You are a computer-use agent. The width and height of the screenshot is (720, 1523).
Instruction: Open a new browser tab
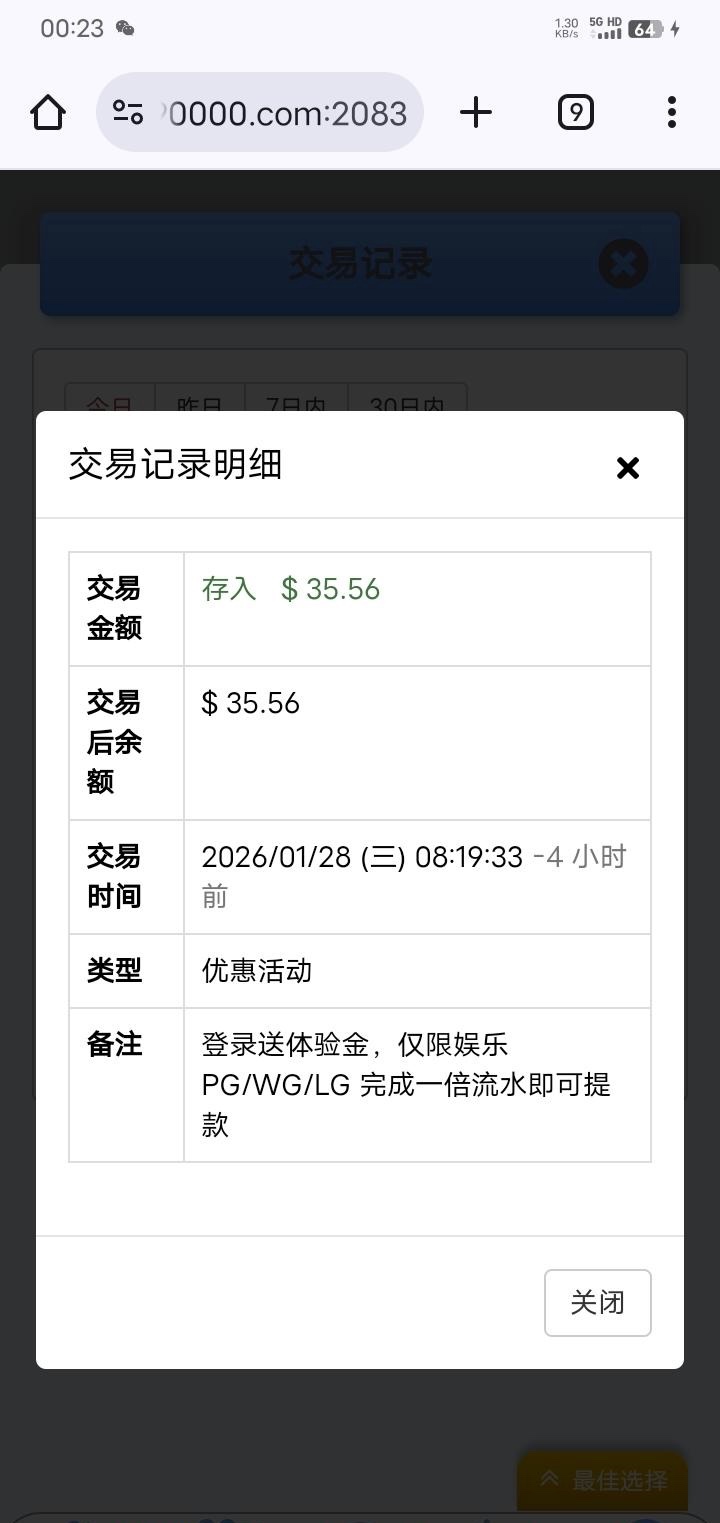click(x=476, y=112)
